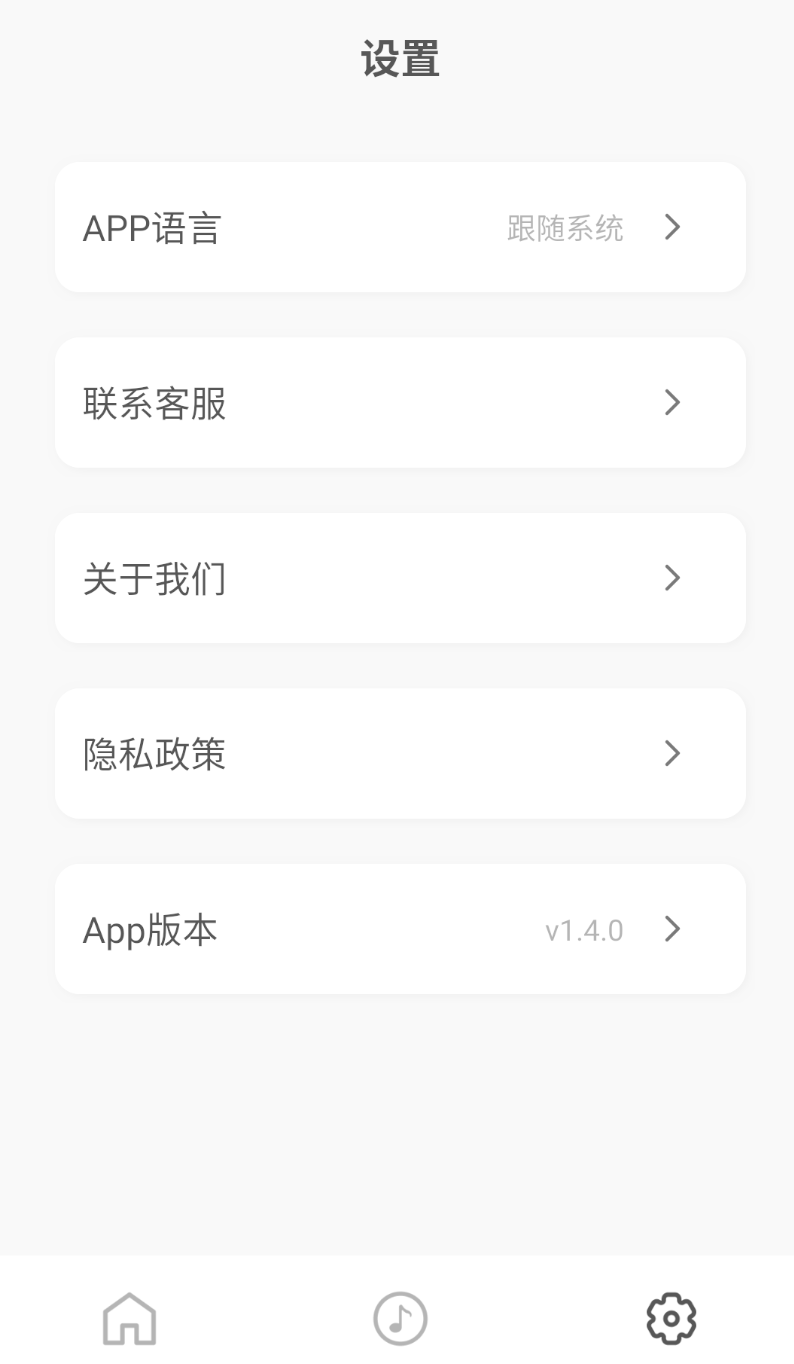Select the settings gear tab
The width and height of the screenshot is (794, 1364).
tap(671, 1318)
